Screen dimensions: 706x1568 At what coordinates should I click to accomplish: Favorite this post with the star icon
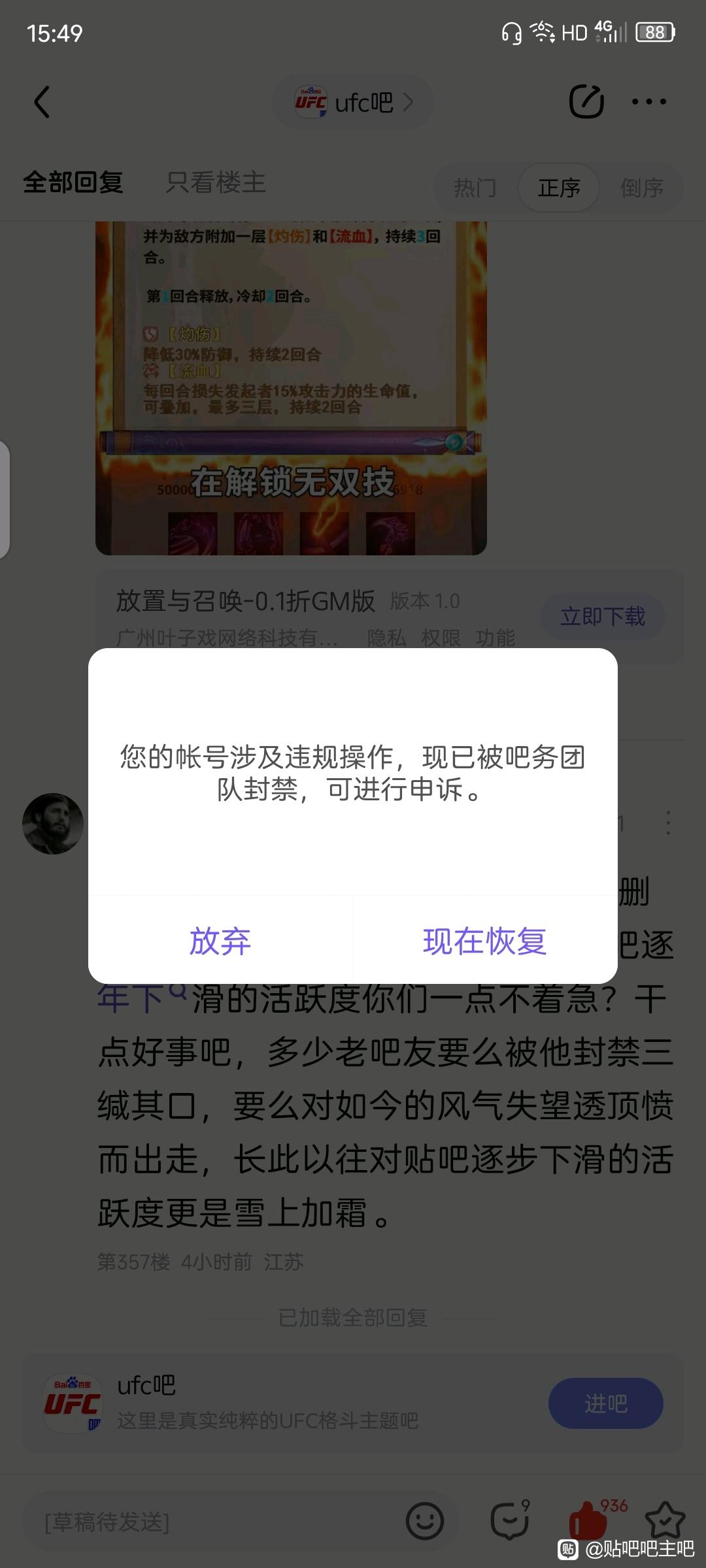(x=665, y=1521)
